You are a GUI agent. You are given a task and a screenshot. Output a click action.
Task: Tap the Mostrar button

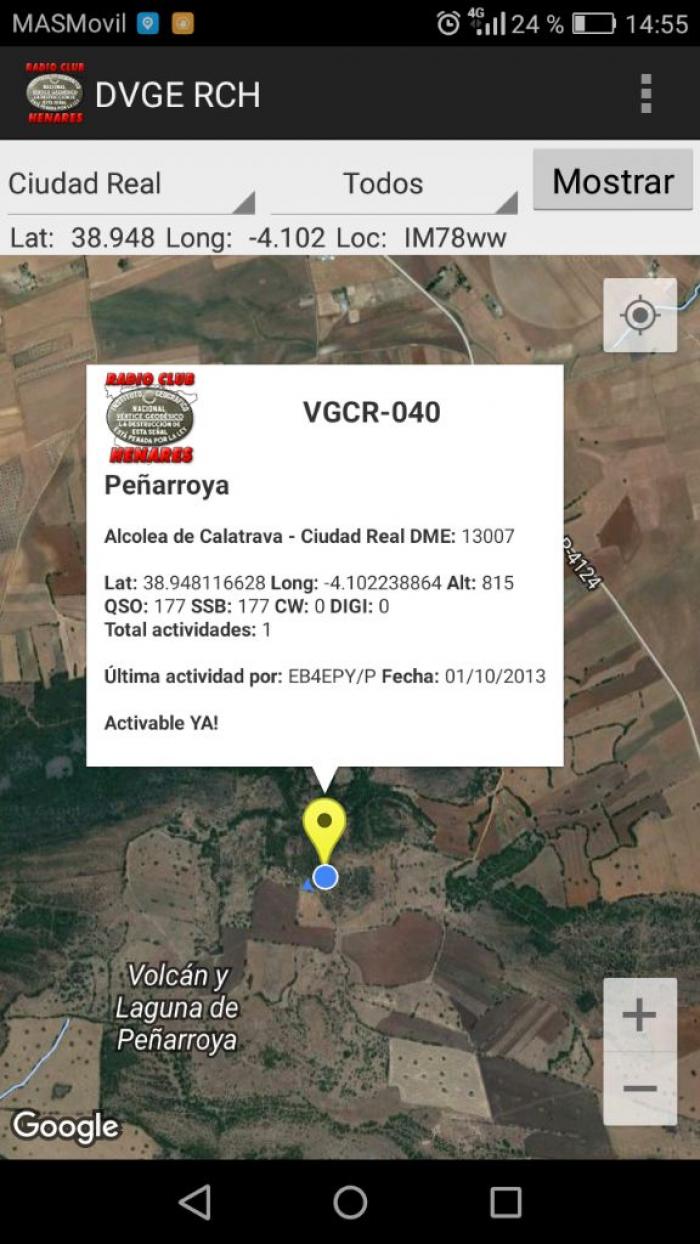pyautogui.click(x=613, y=181)
